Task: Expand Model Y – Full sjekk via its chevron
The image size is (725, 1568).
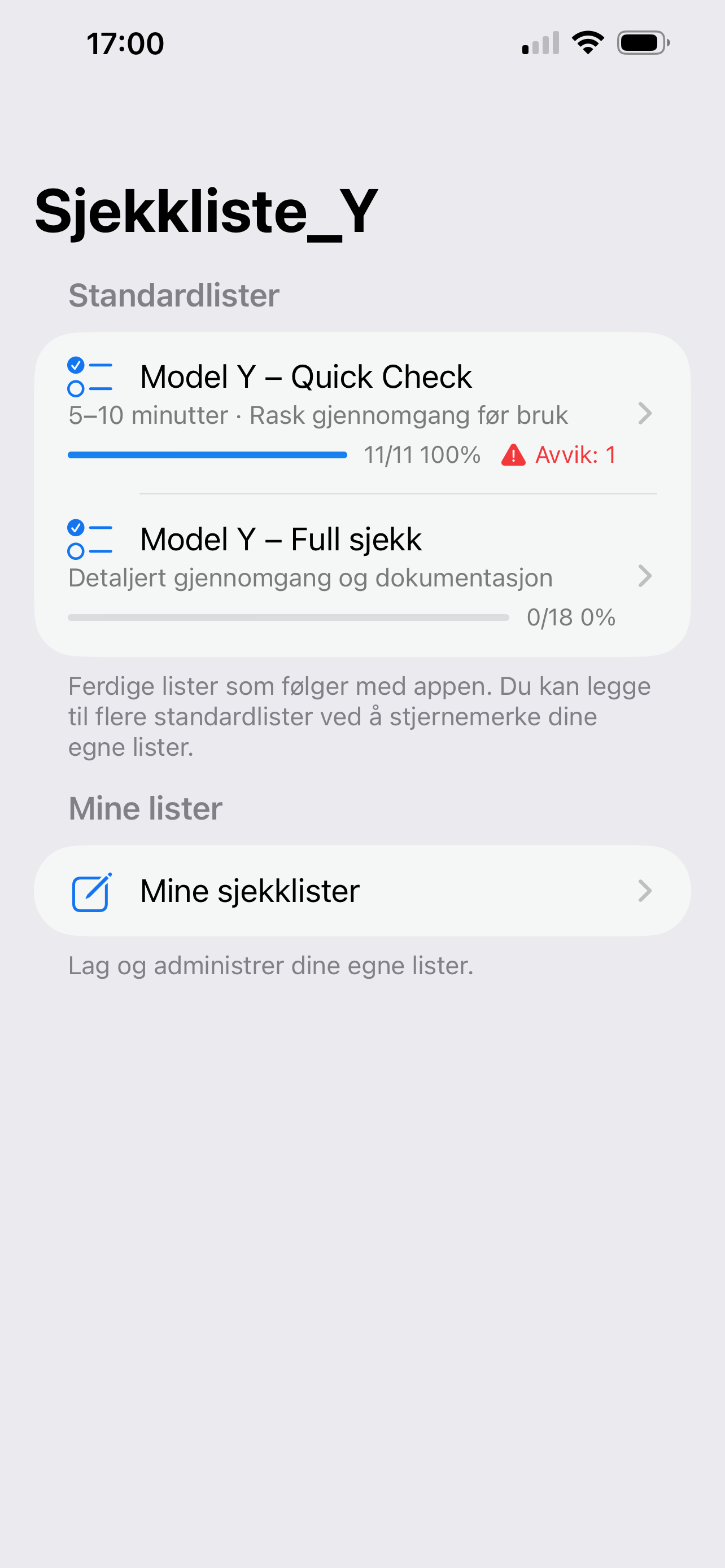Action: 645,576
